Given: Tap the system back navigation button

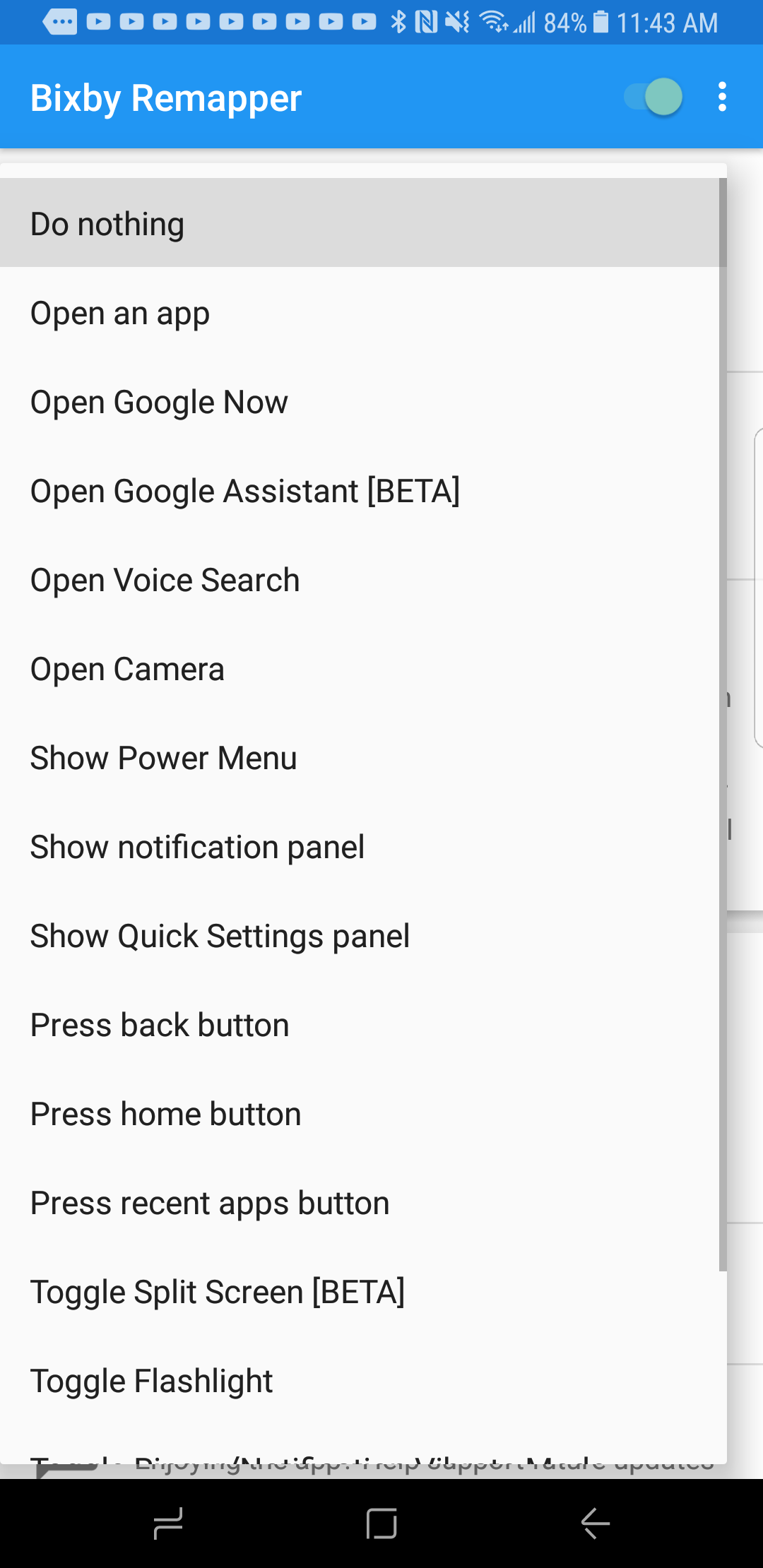Looking at the screenshot, I should (x=595, y=1523).
